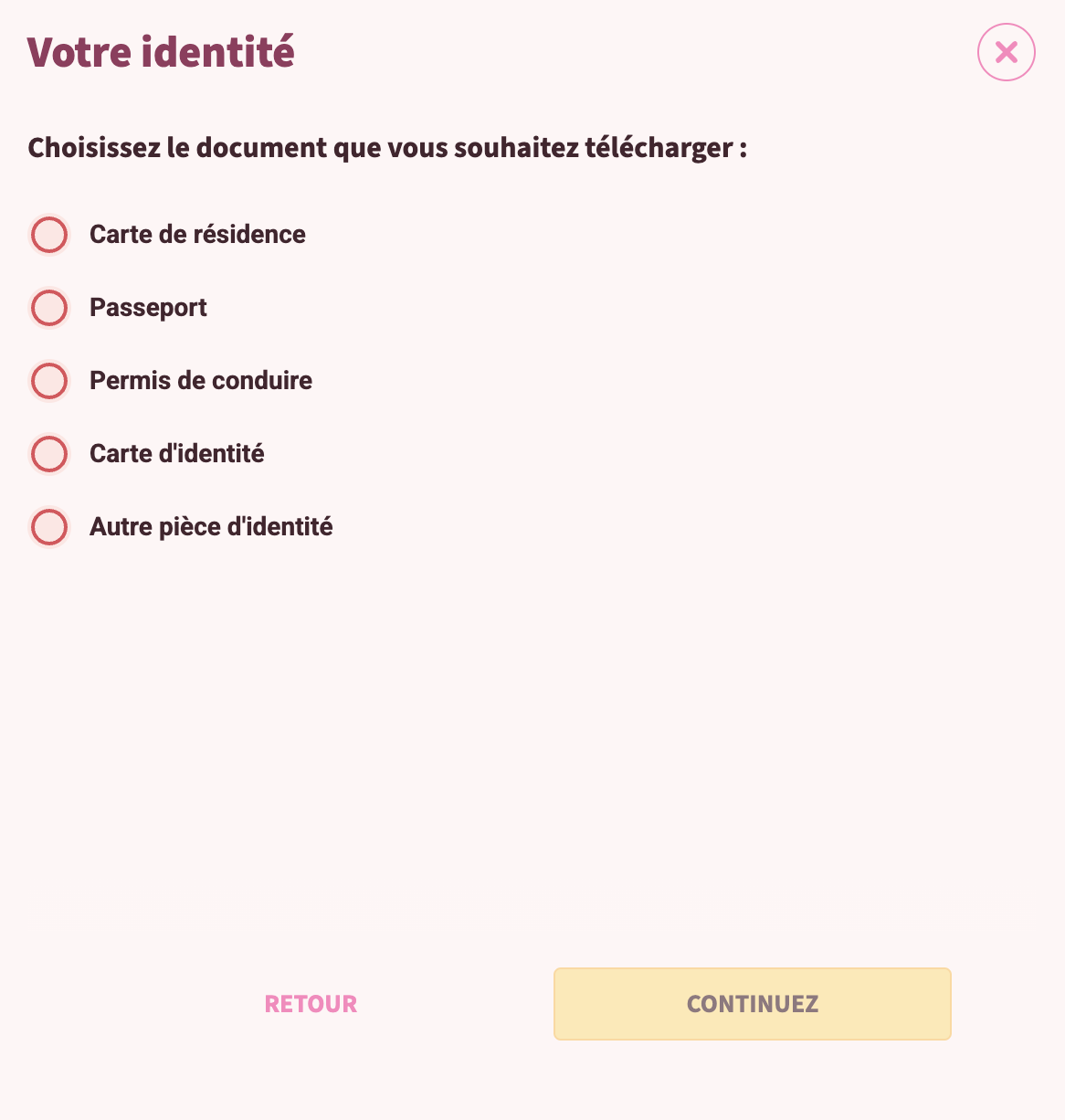The image size is (1065, 1120).
Task: Click the Autre pièce d'identité text label
Action: pyautogui.click(x=211, y=527)
